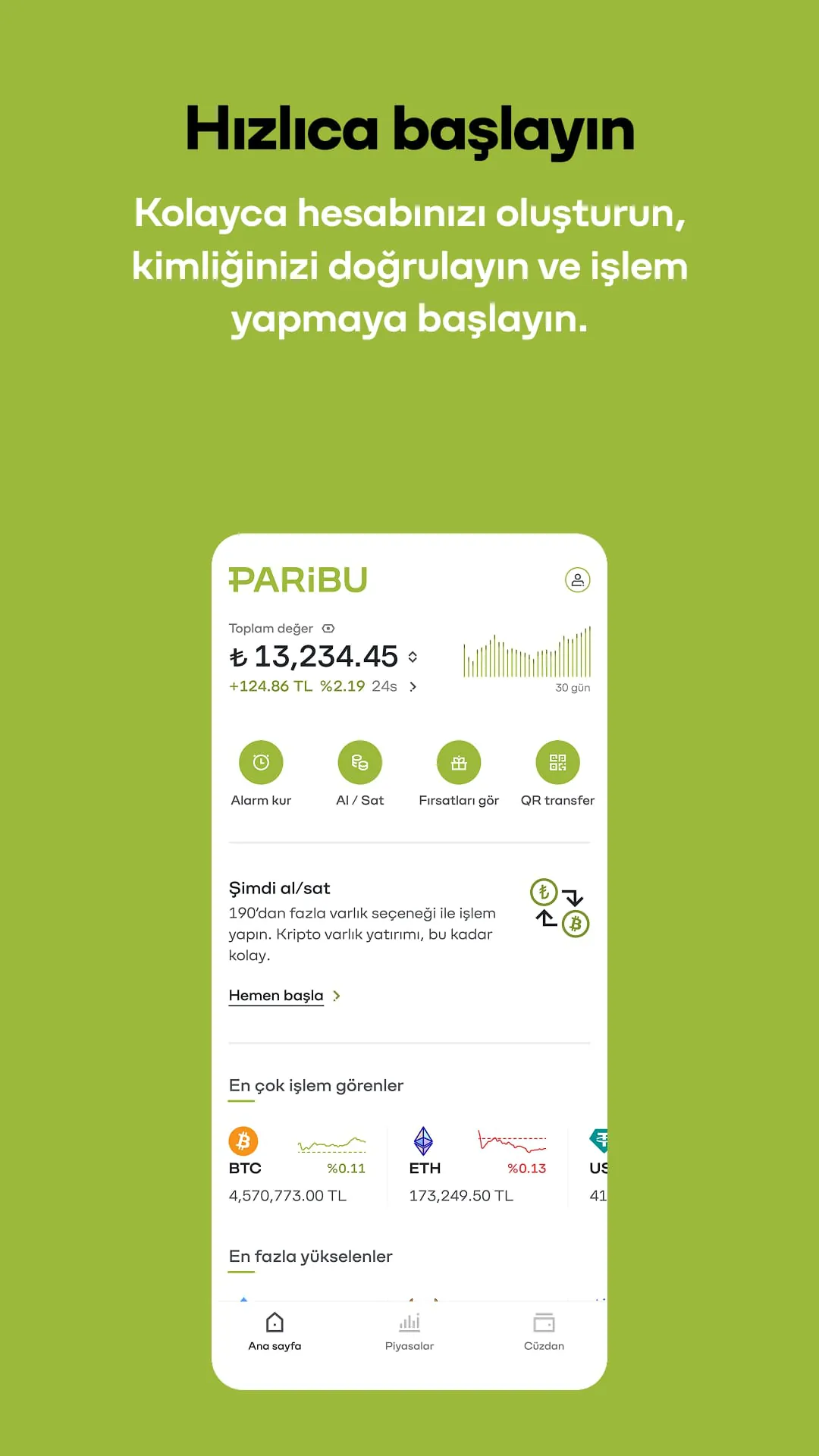Open QR transfer
819x1456 pixels.
pyautogui.click(x=557, y=763)
